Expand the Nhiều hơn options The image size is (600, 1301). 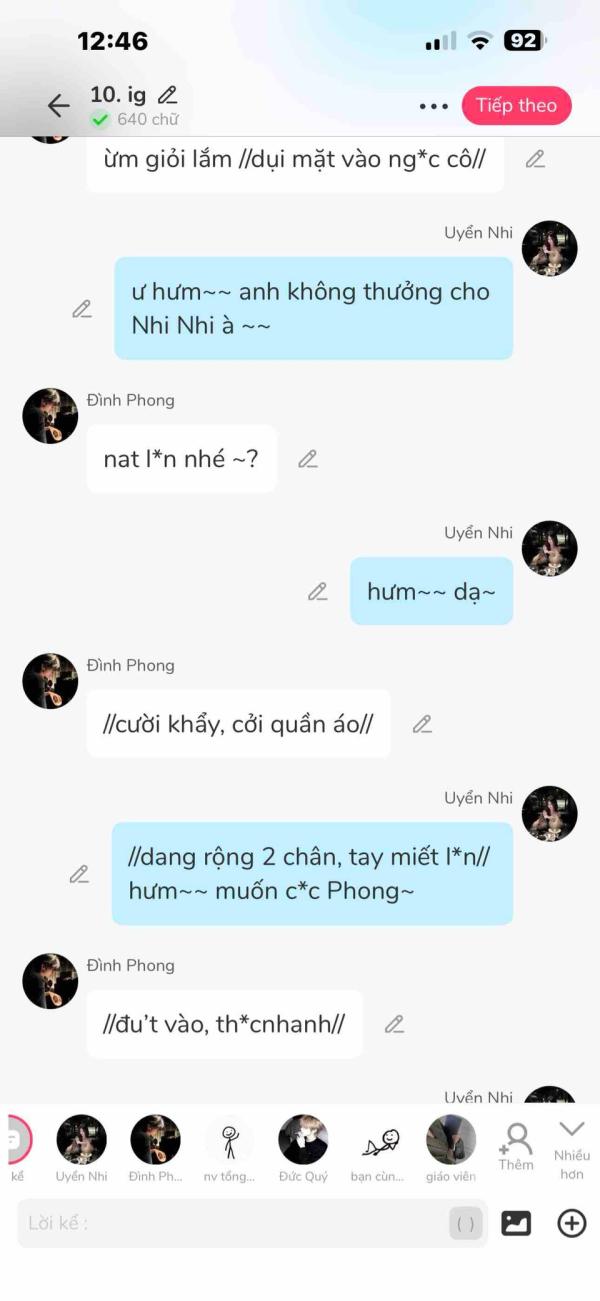pyautogui.click(x=572, y=1147)
